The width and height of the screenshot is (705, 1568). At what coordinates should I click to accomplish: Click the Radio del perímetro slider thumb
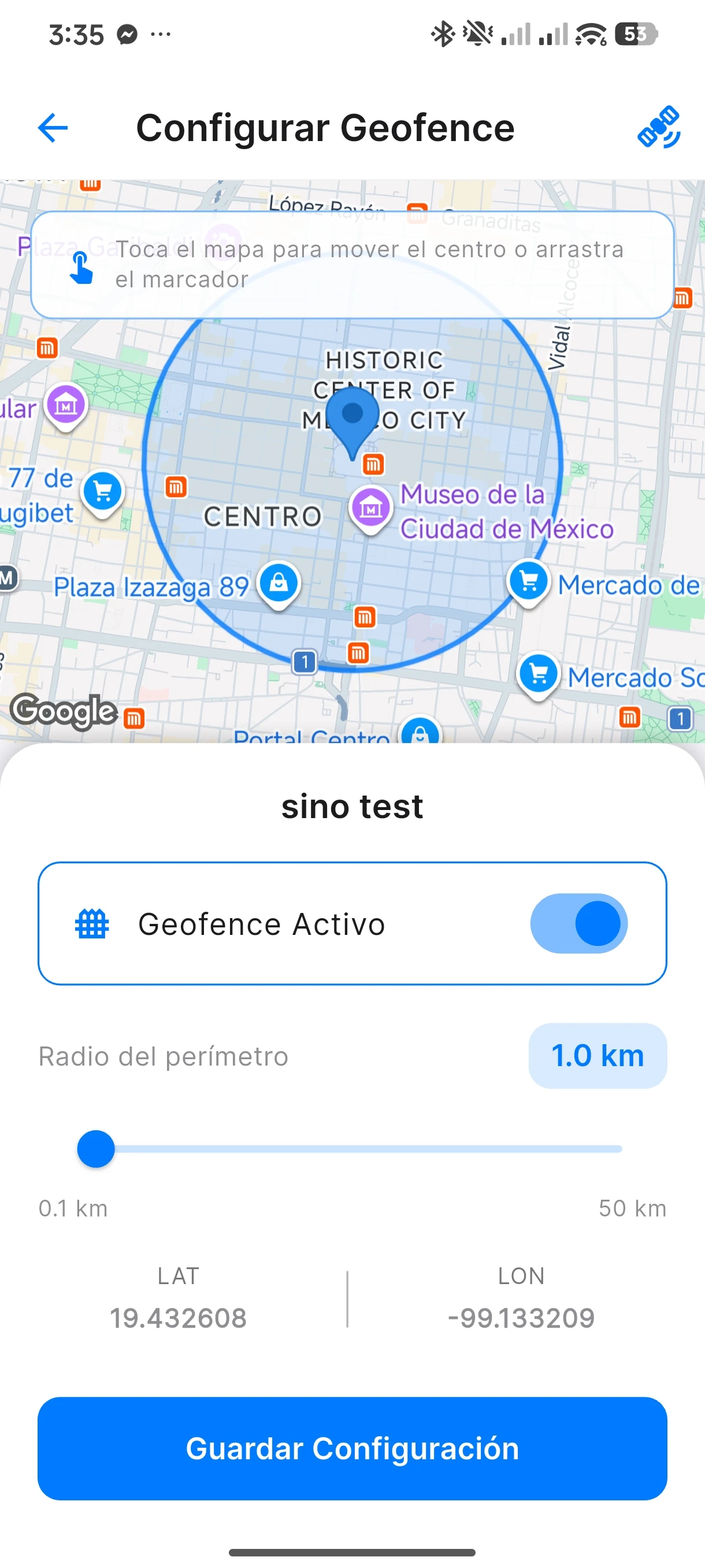coord(95,1148)
